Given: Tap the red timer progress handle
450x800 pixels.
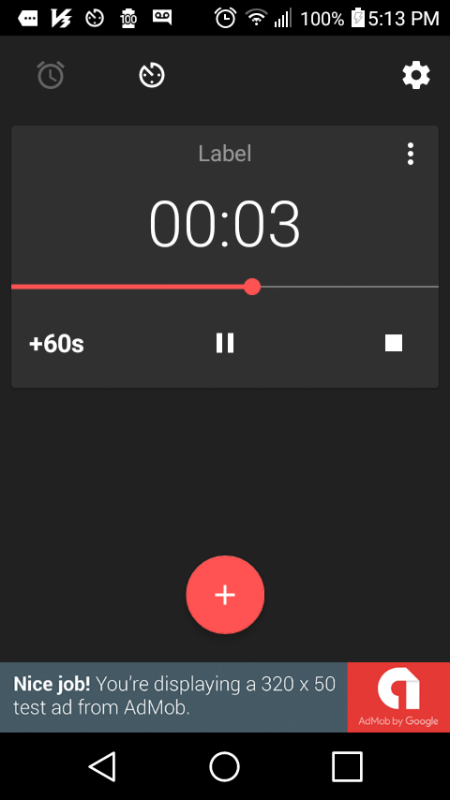Looking at the screenshot, I should [x=252, y=287].
